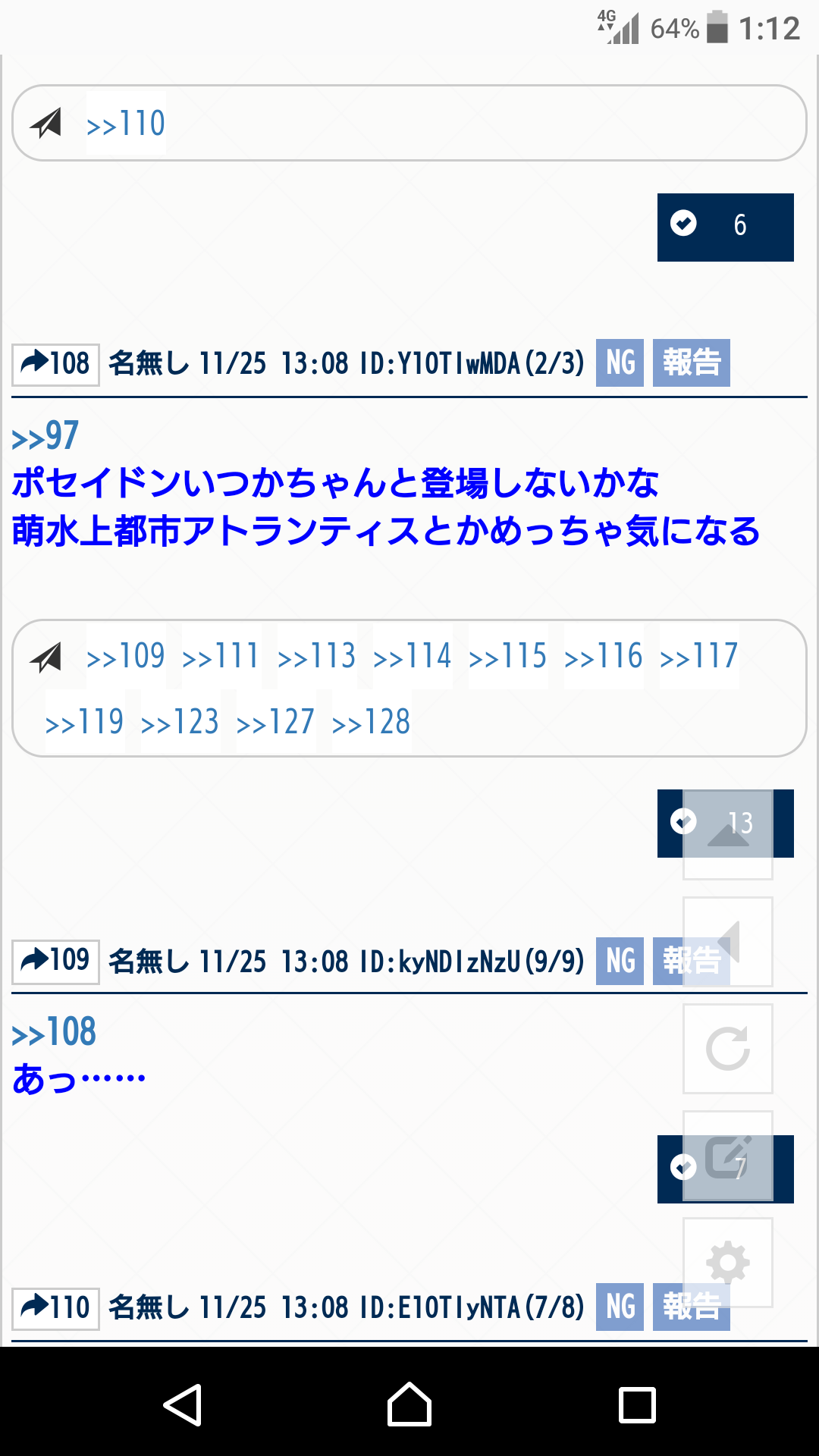Tap the check button showing 6
819x1456 pixels.
point(725,227)
